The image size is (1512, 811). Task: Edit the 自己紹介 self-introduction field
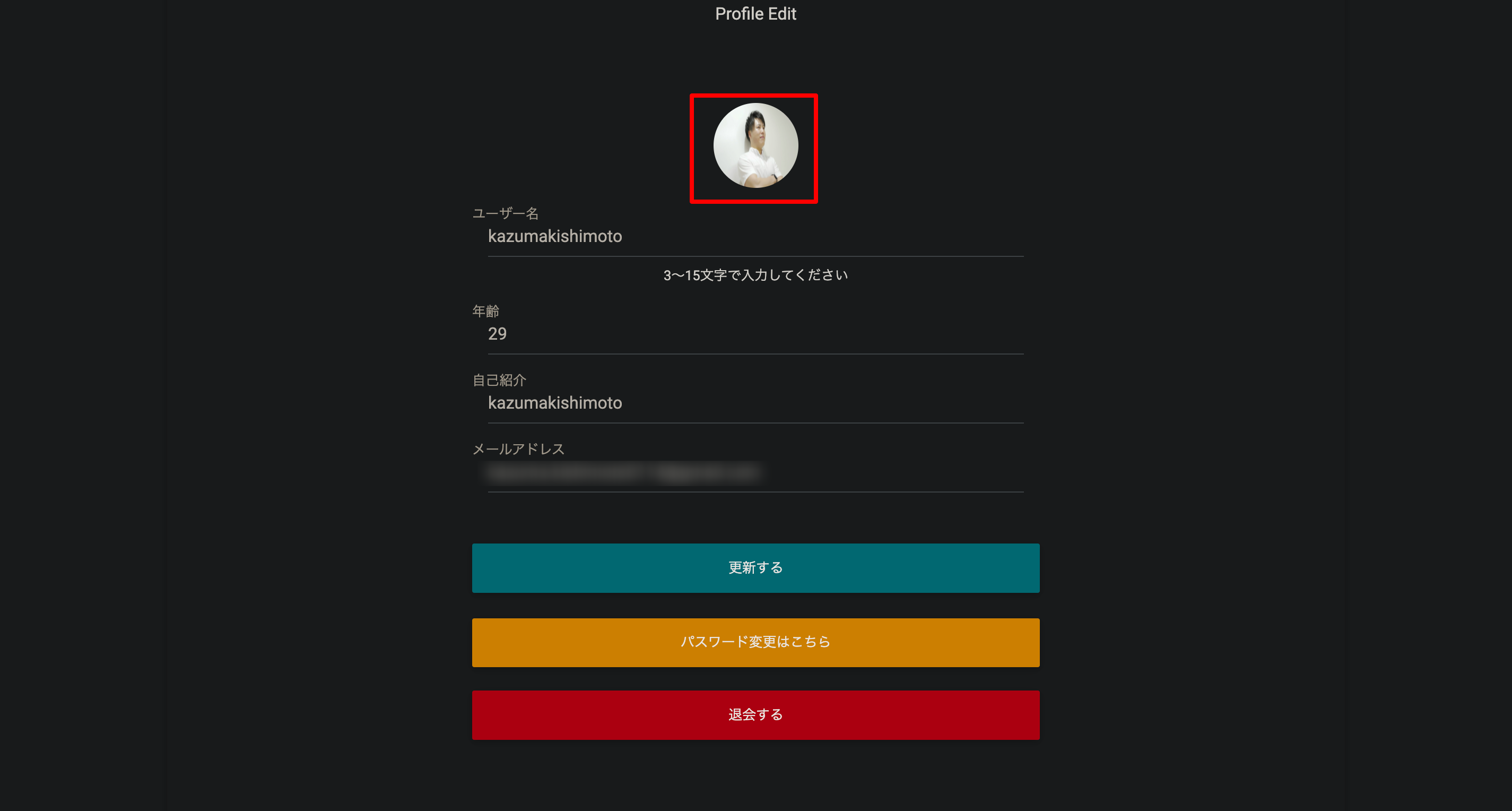coord(755,403)
